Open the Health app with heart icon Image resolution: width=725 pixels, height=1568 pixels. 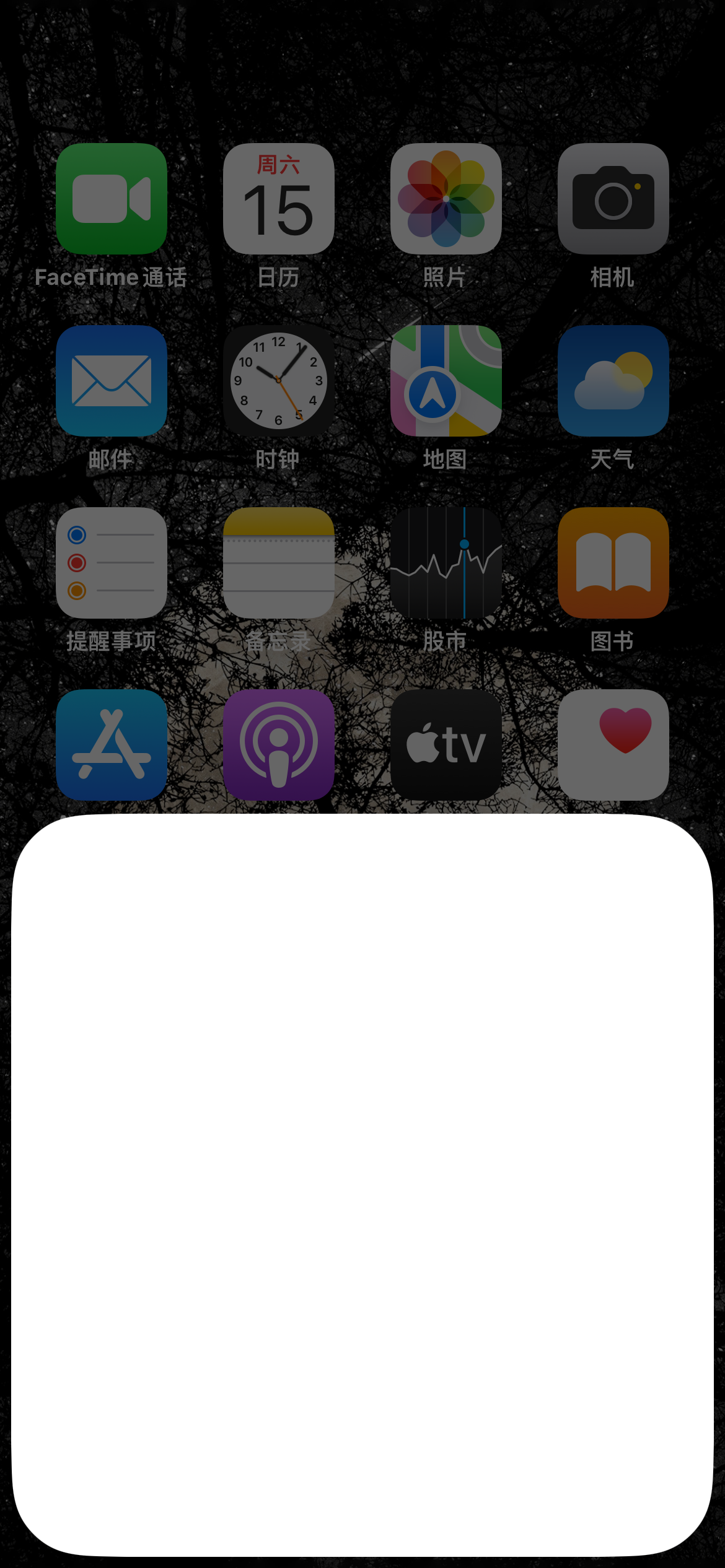[x=613, y=745]
